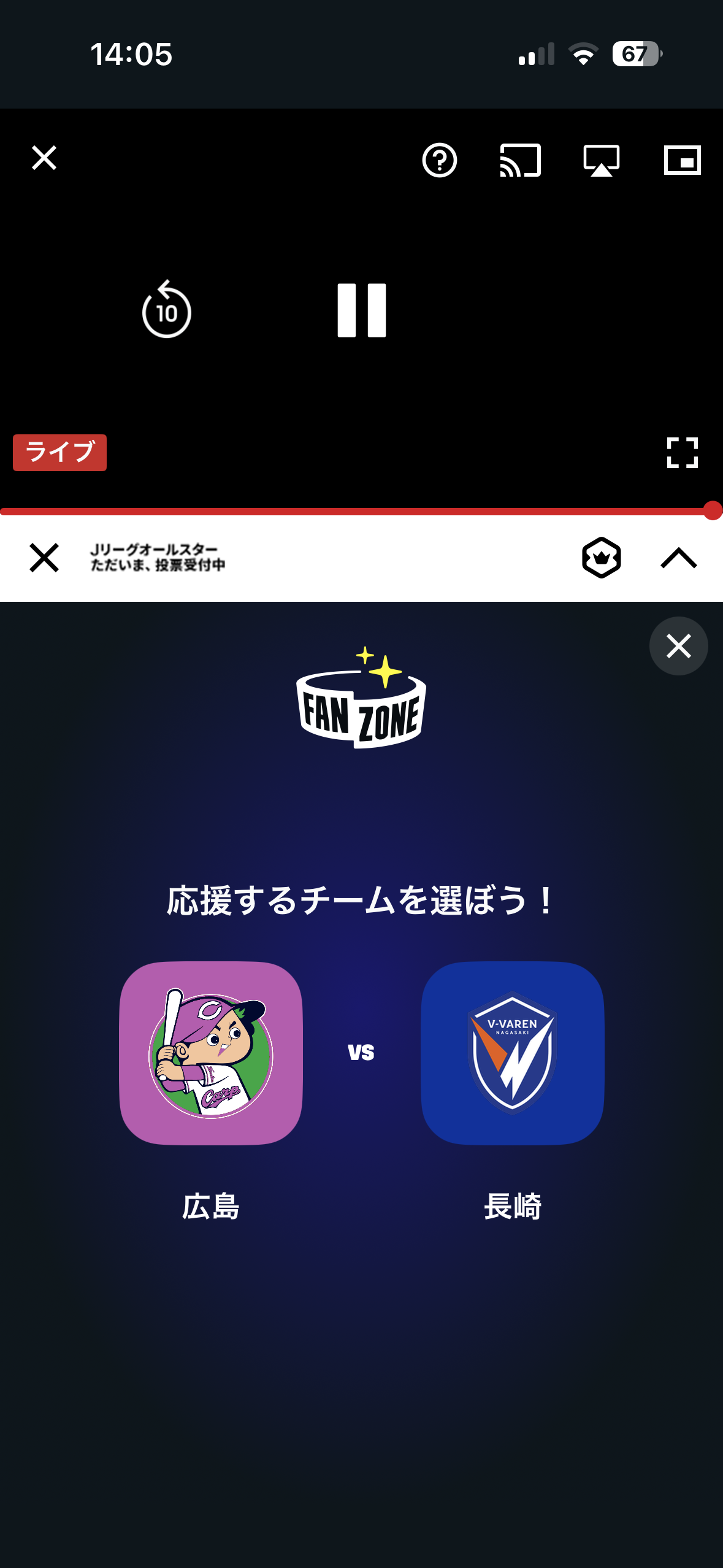
Task: Dismiss the Jリーグオールスター voting banner
Action: (44, 558)
